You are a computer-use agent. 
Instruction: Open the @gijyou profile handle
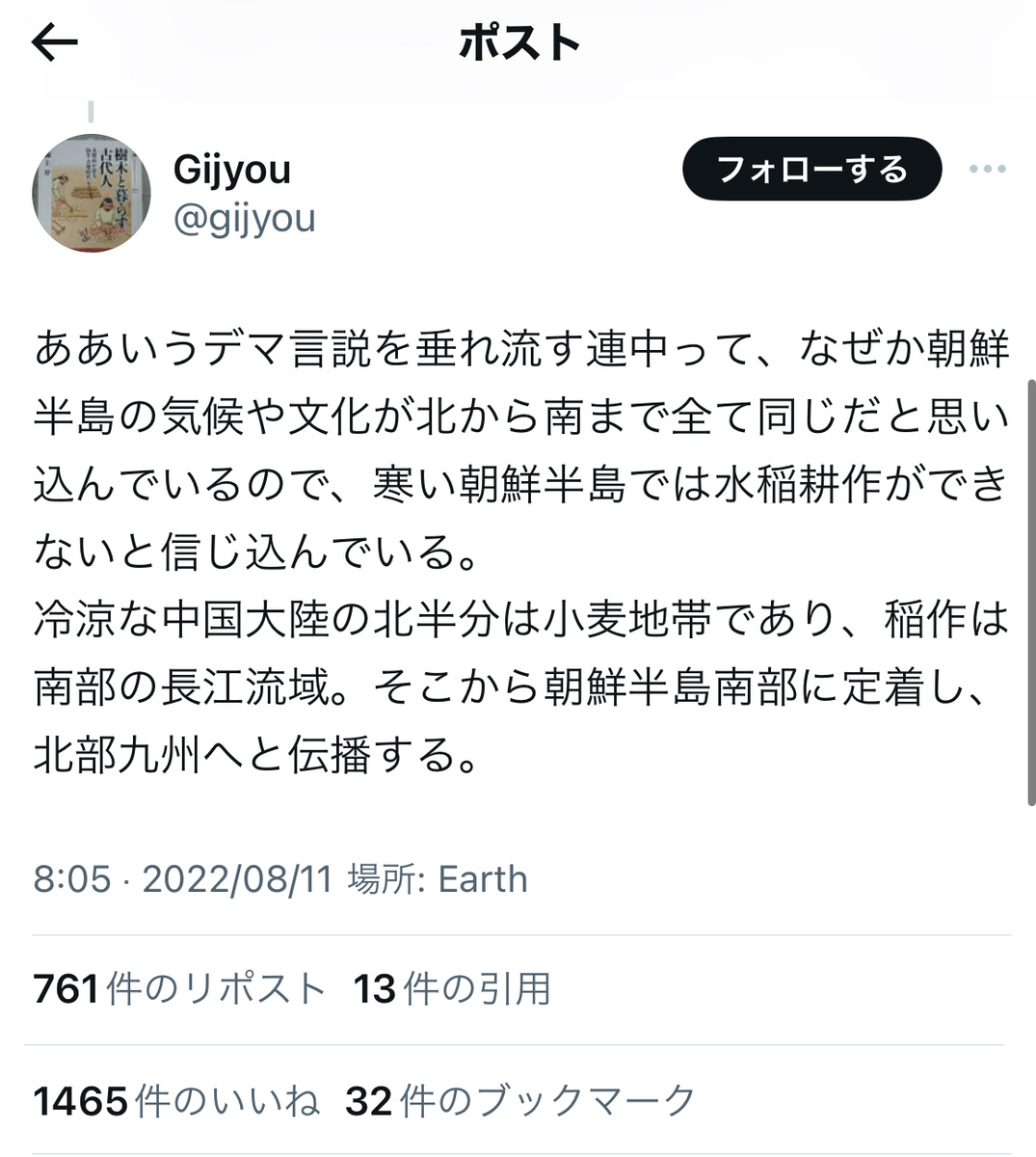tap(245, 219)
